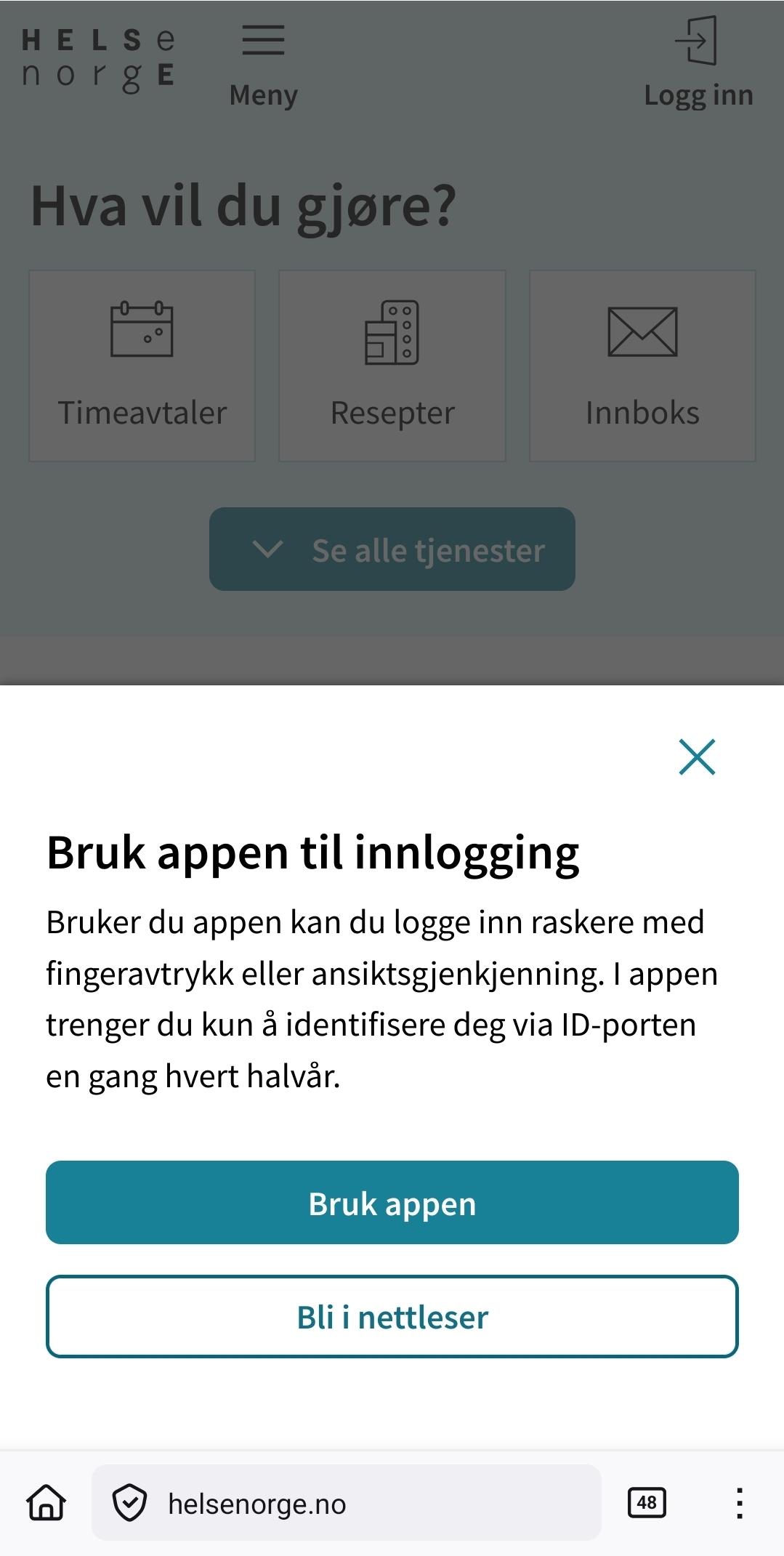Open the browser overflow menu

pos(739,1502)
